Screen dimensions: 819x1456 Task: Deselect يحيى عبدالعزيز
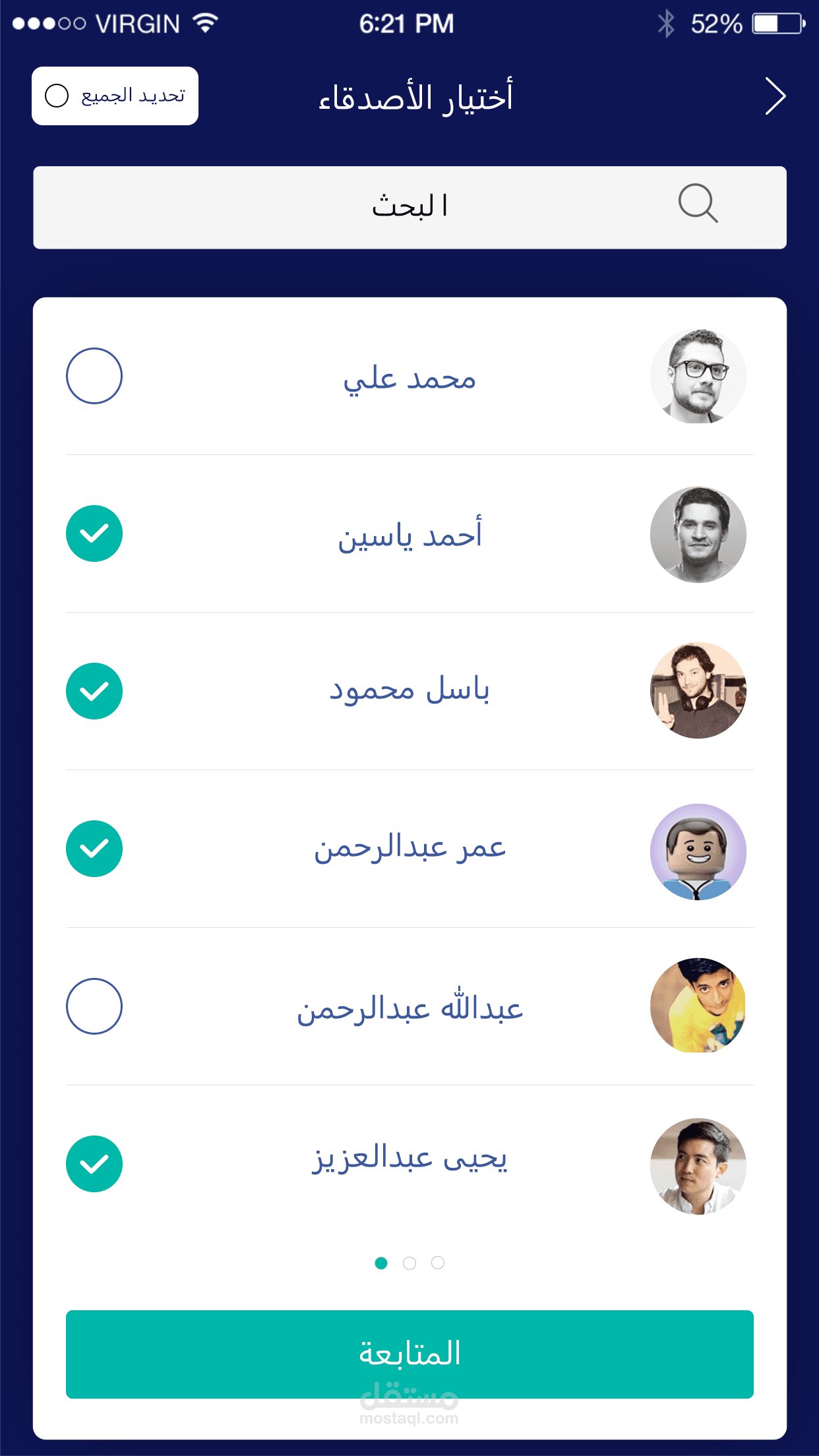coord(94,1164)
